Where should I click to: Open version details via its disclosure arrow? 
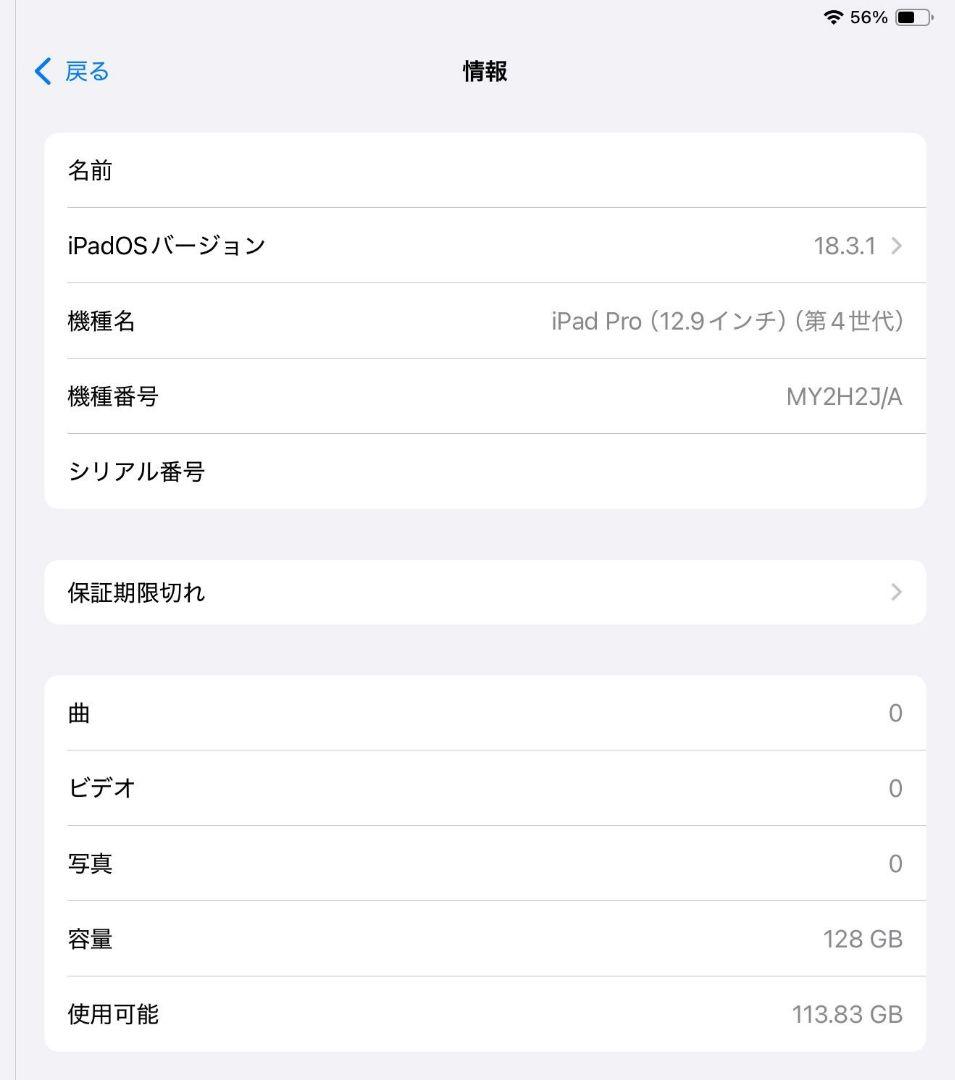point(897,245)
